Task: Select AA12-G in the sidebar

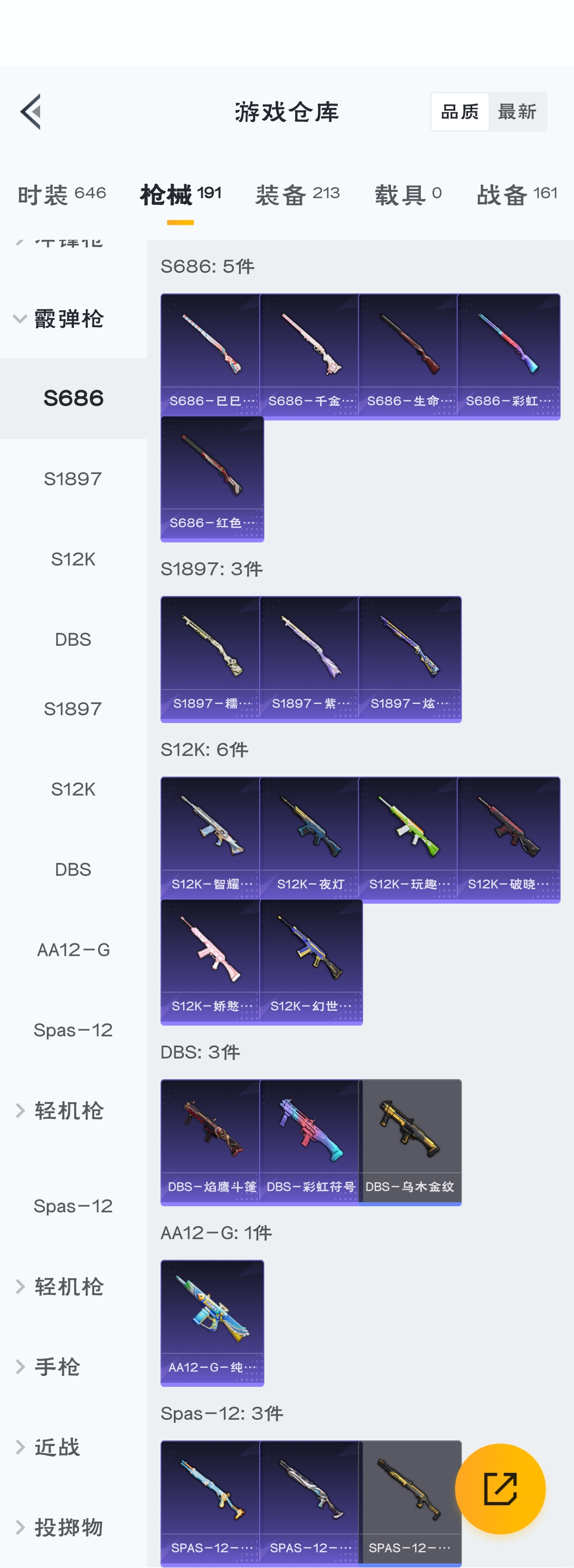Action: [73, 949]
